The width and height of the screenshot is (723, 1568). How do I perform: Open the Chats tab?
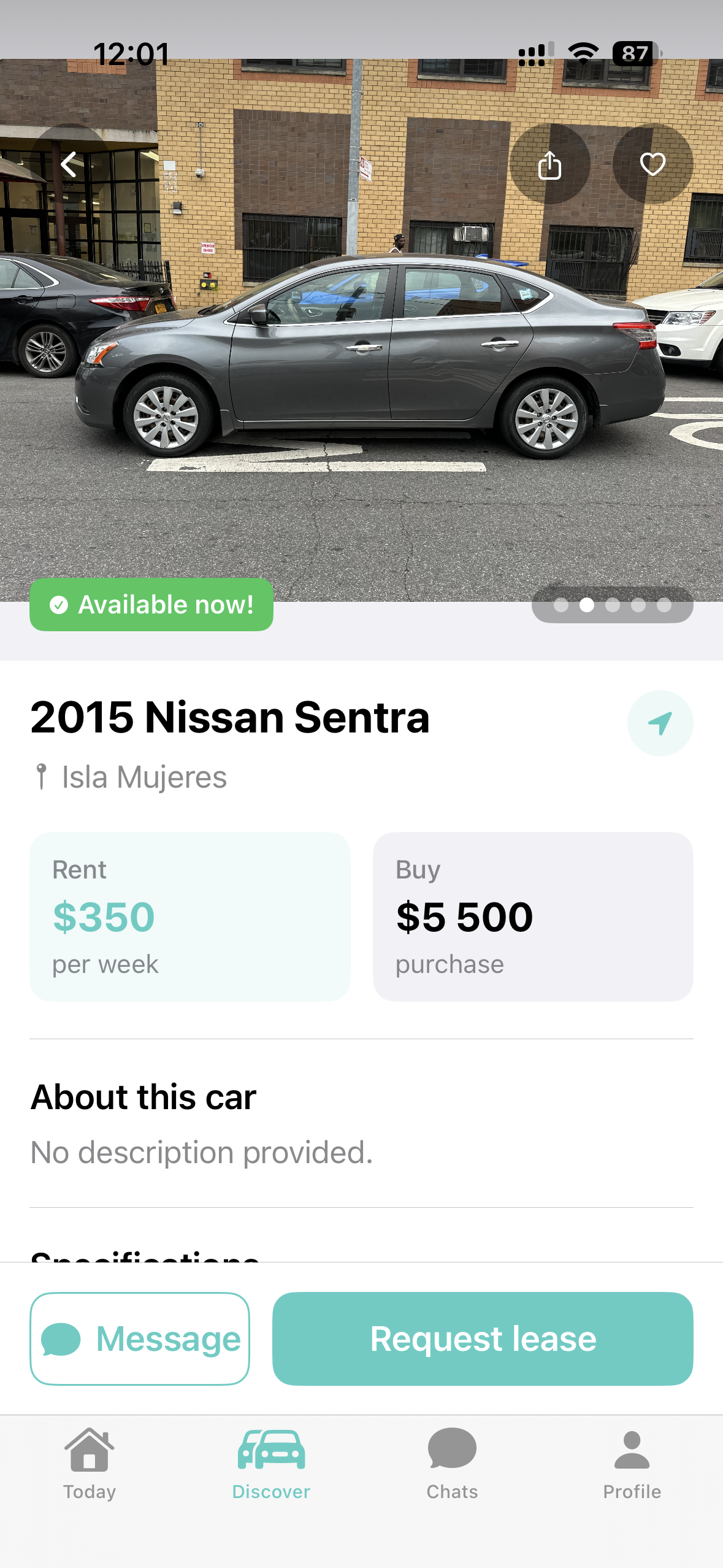coord(452,1464)
